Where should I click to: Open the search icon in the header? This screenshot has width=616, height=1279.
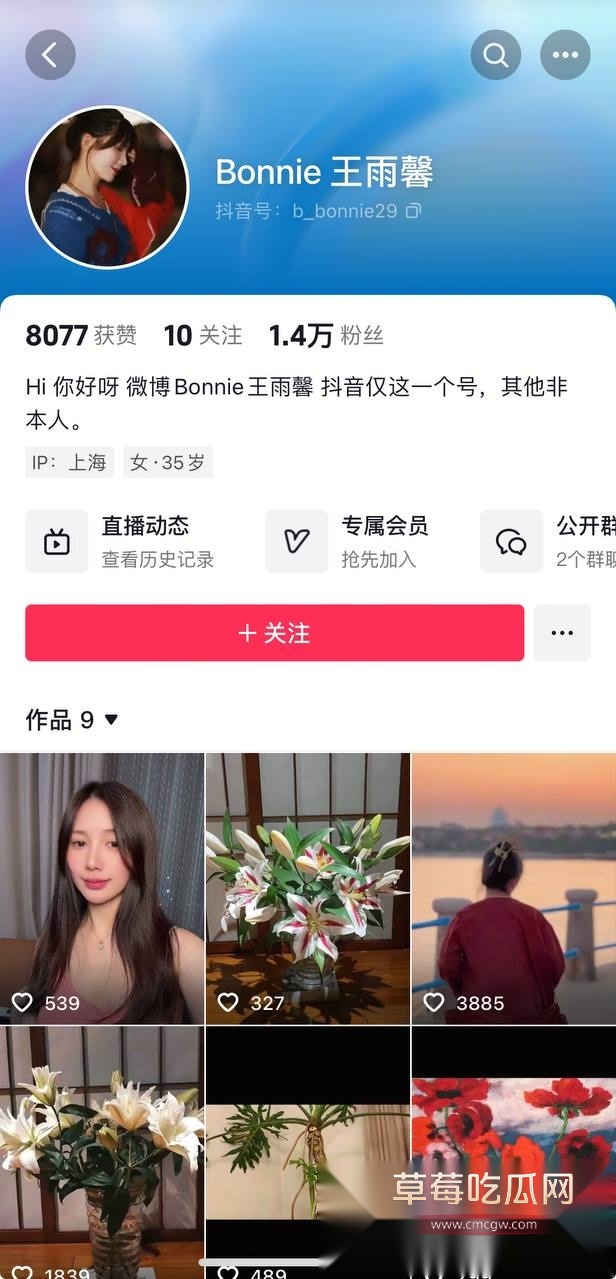coord(496,54)
